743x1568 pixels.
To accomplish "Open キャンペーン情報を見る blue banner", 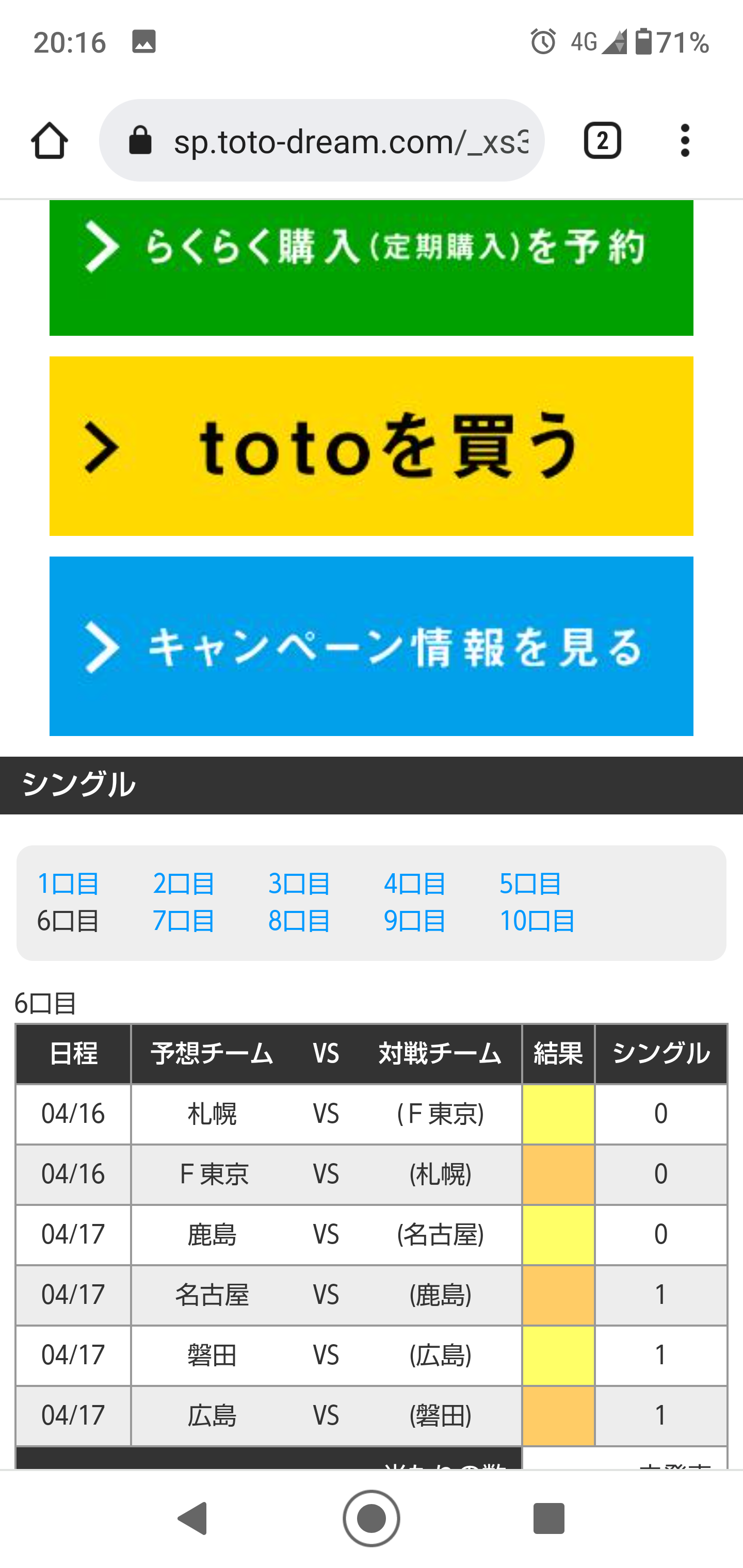I will 372,646.
